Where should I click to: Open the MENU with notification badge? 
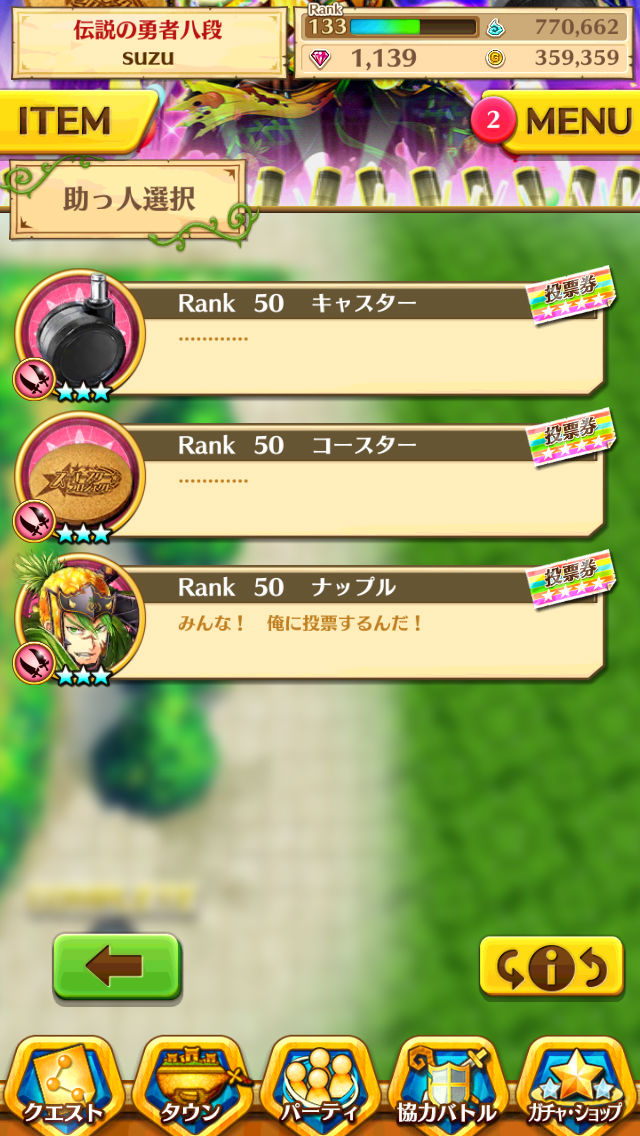570,121
